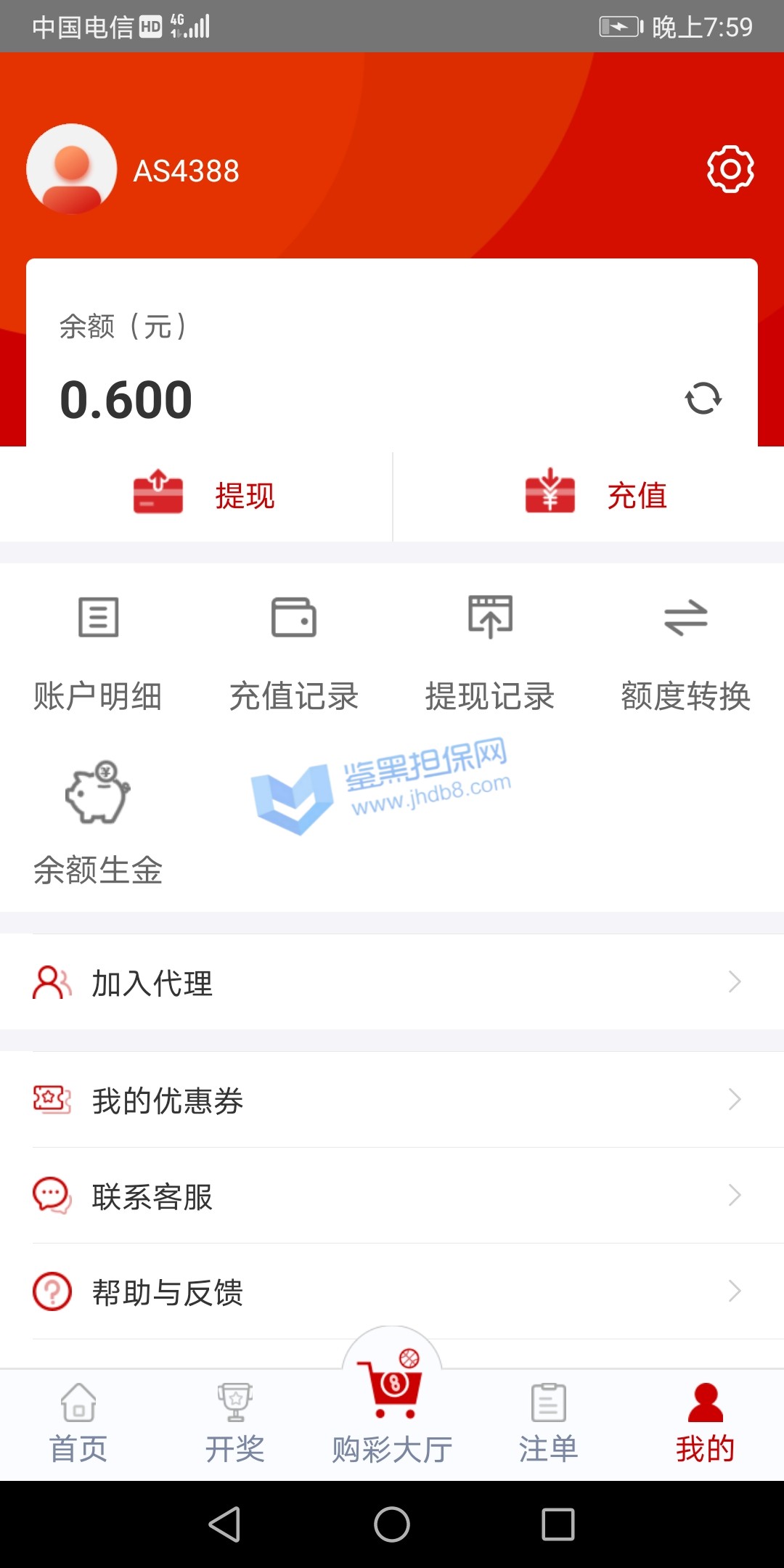Switch to the 首页 home tab
The height and width of the screenshot is (1568, 784).
coord(78,1424)
